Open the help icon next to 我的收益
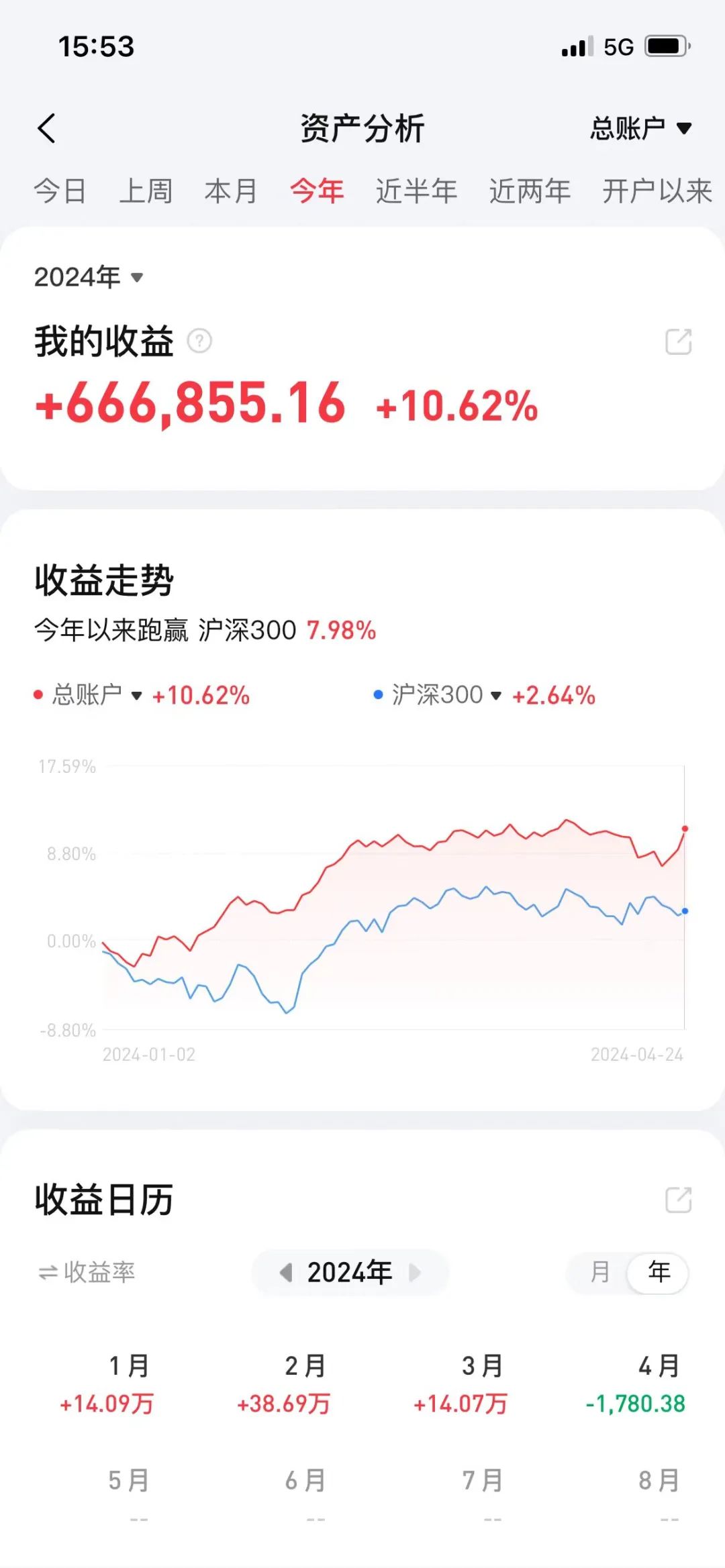 click(199, 342)
